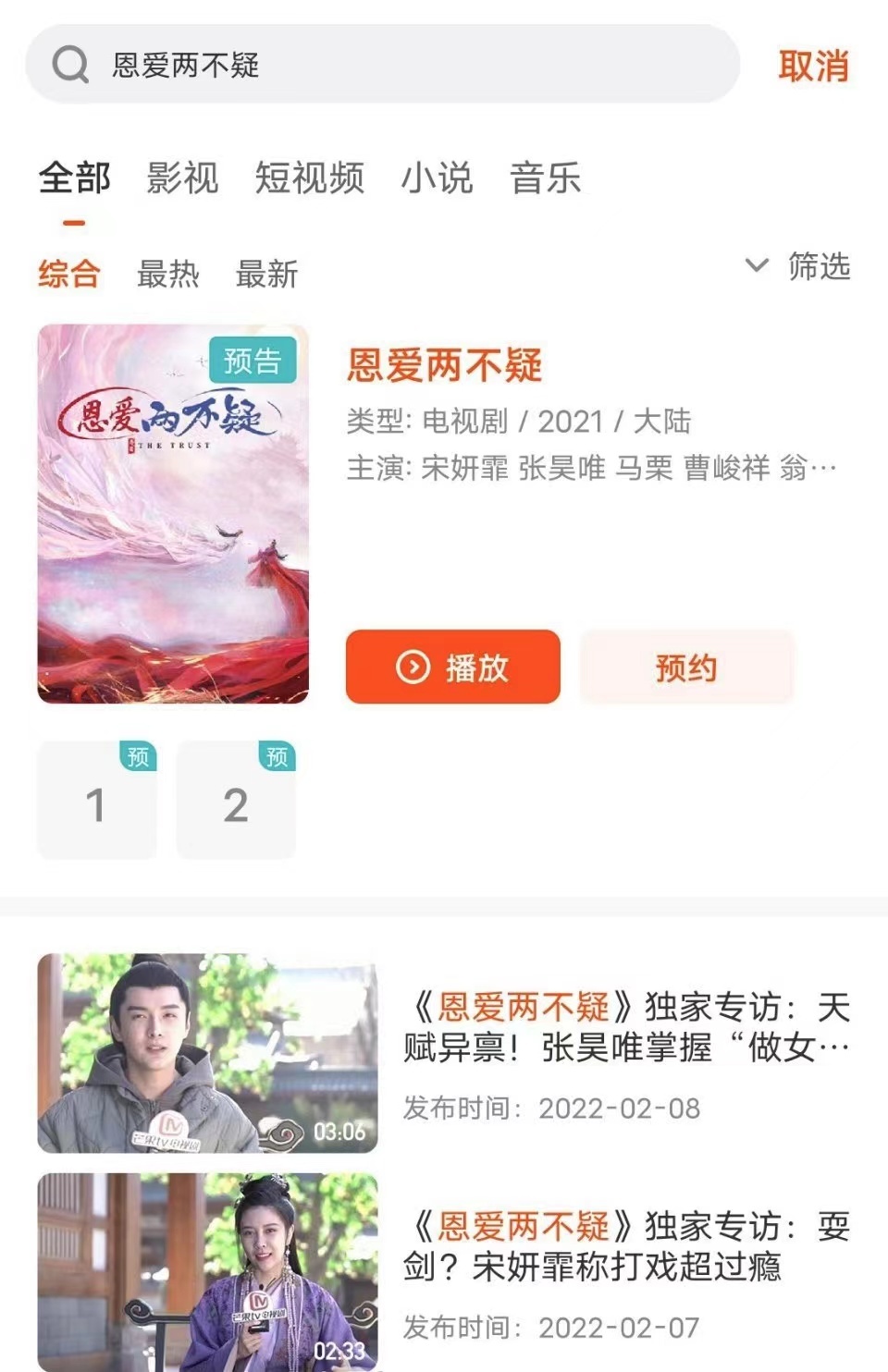The height and width of the screenshot is (1372, 888).
Task: Sort results by 最新
Action: click(x=267, y=275)
